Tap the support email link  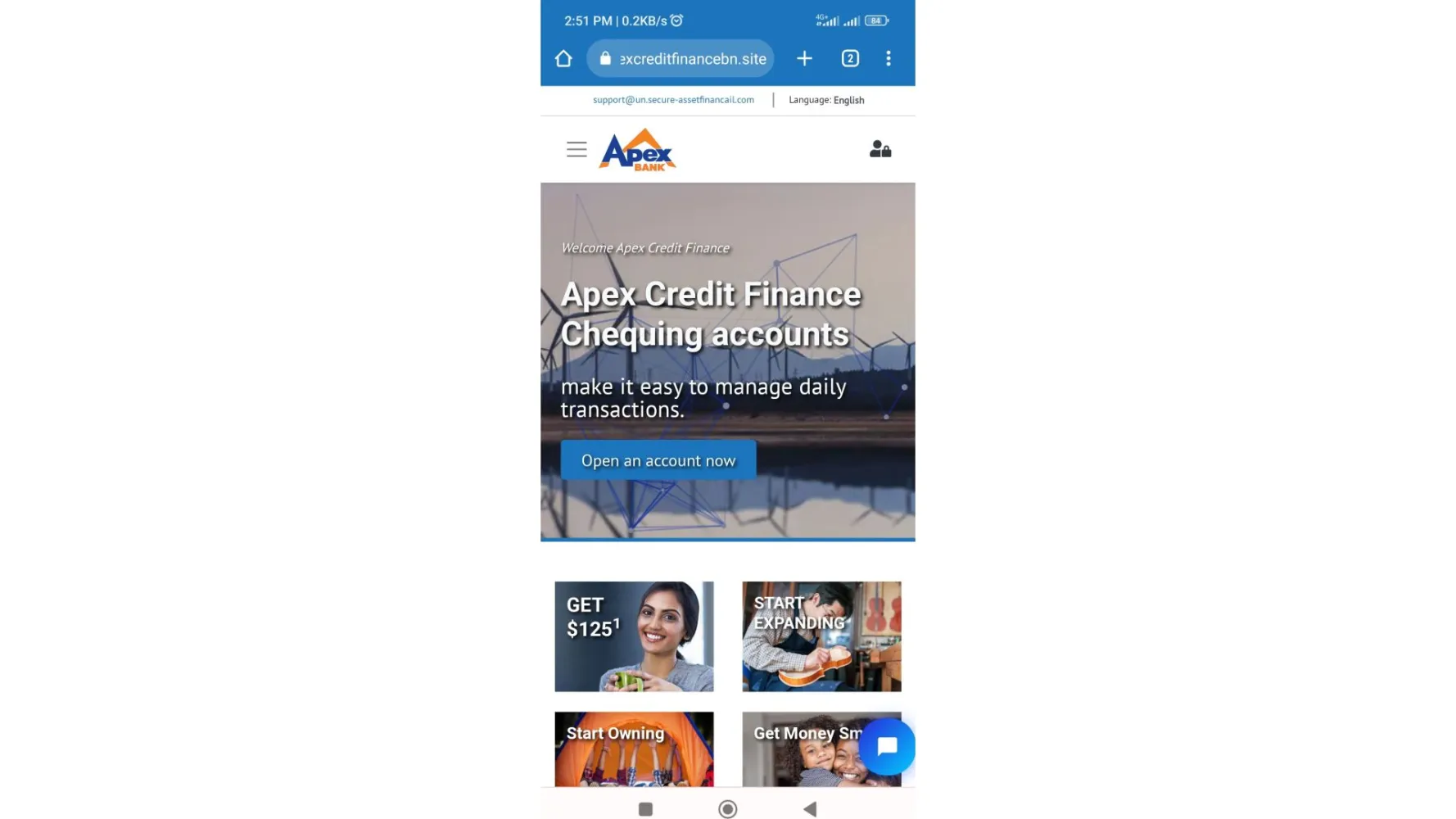673,100
